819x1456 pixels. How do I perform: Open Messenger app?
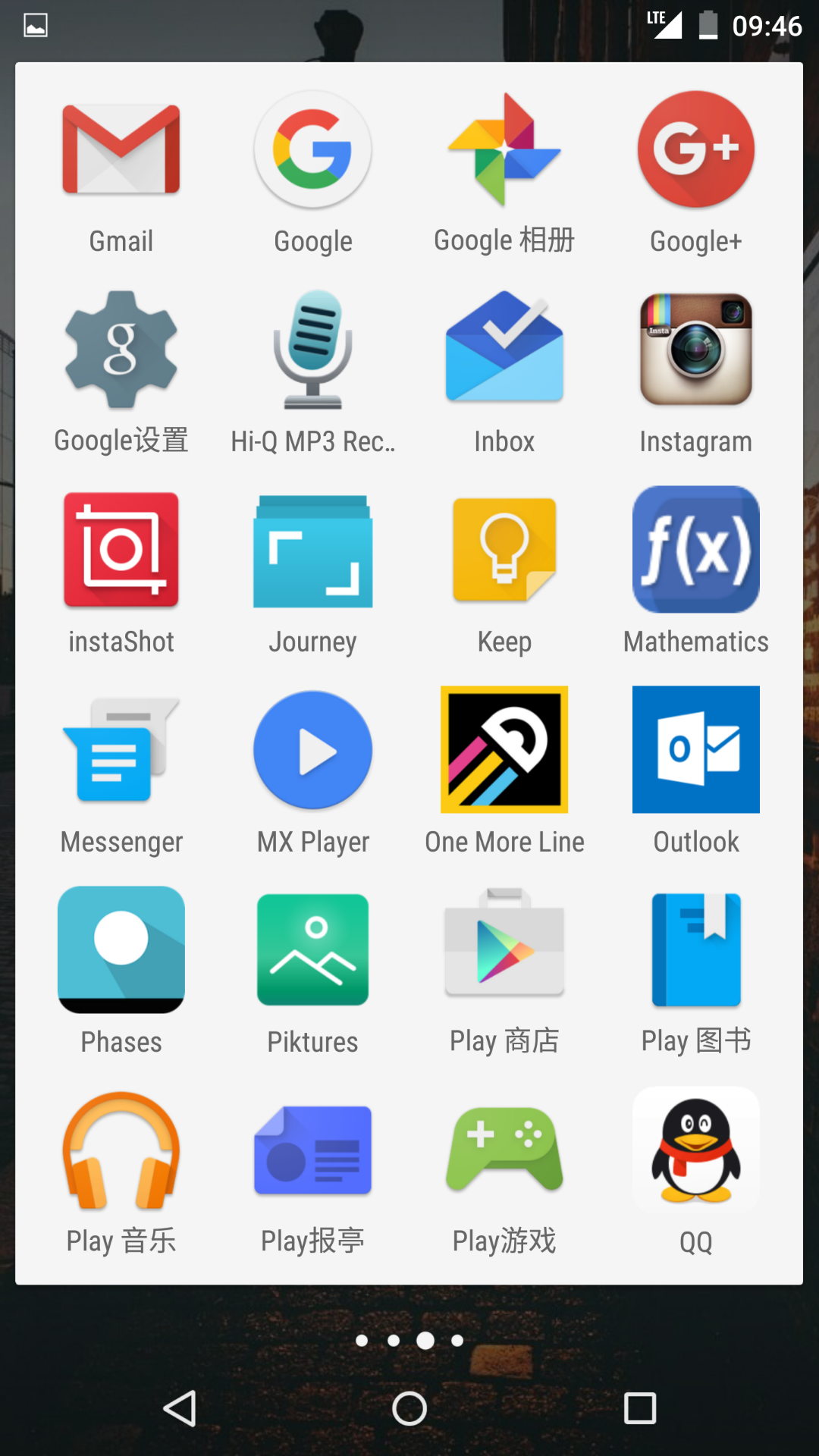[x=121, y=750]
